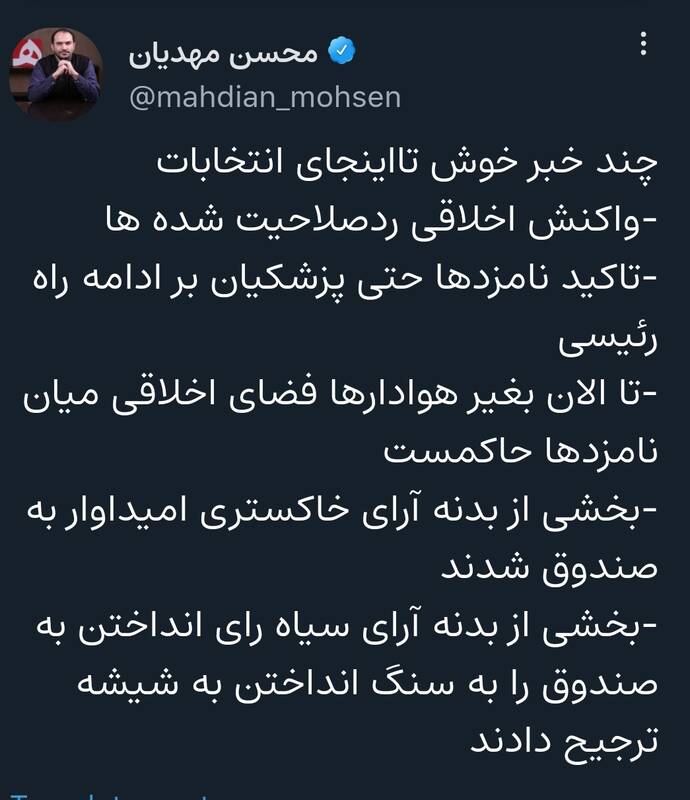690x800 pixels.
Task: Open محسن مهدیان's profile picture
Action: pyautogui.click(x=56, y=74)
